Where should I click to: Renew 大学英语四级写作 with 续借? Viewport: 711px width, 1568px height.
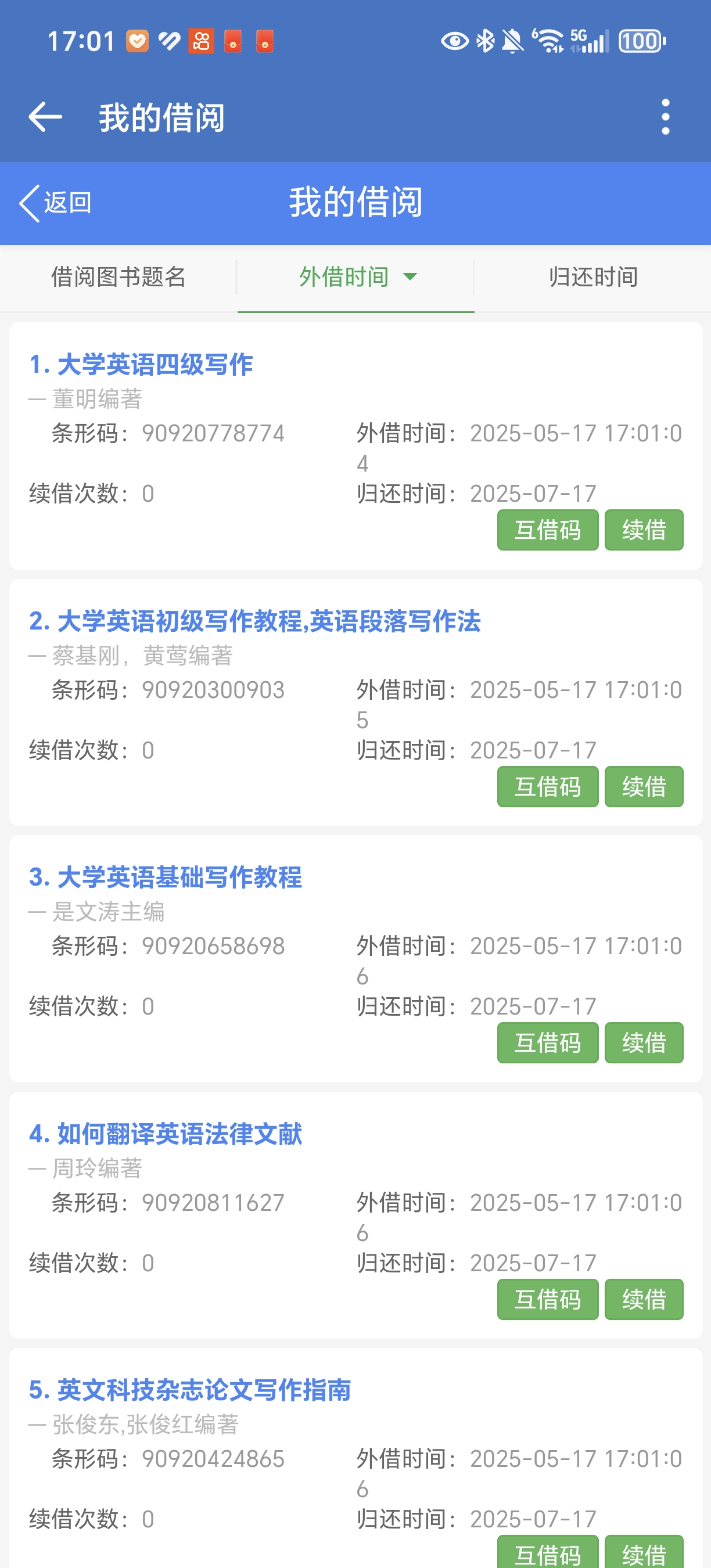[x=644, y=530]
